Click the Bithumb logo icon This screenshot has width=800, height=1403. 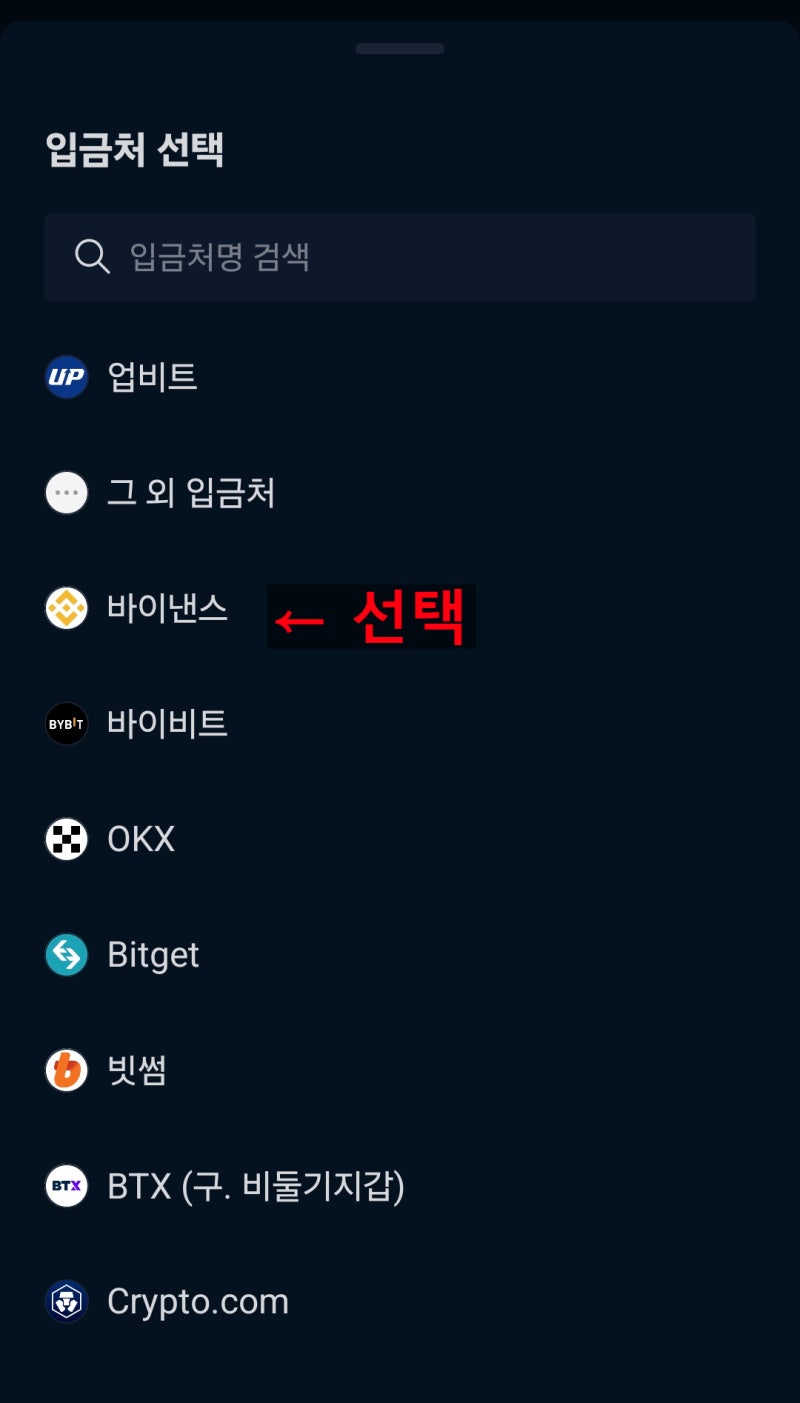[66, 1070]
